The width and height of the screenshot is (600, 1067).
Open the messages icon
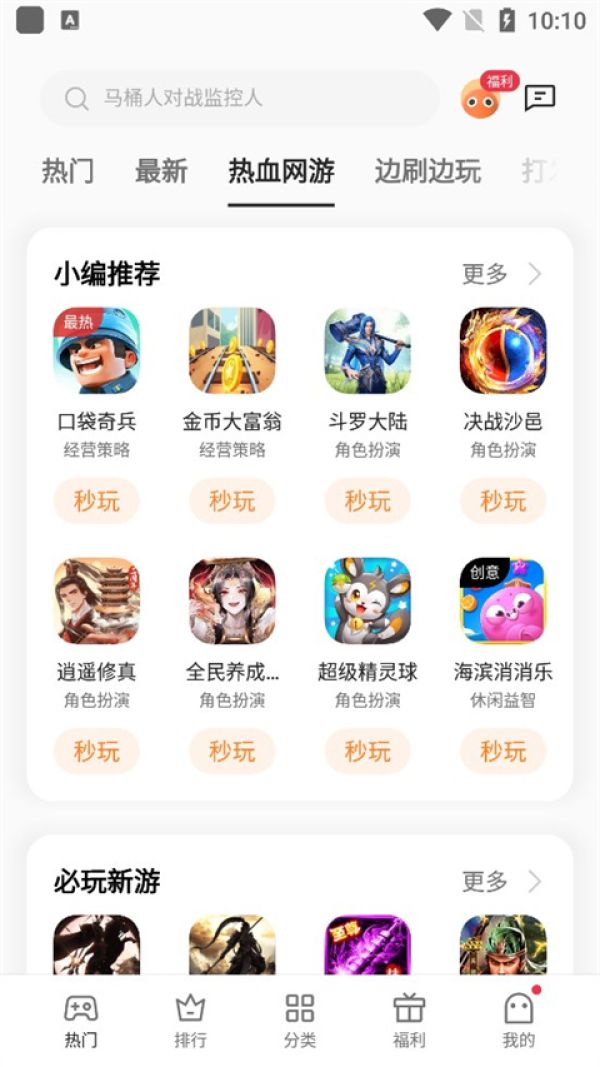point(540,97)
